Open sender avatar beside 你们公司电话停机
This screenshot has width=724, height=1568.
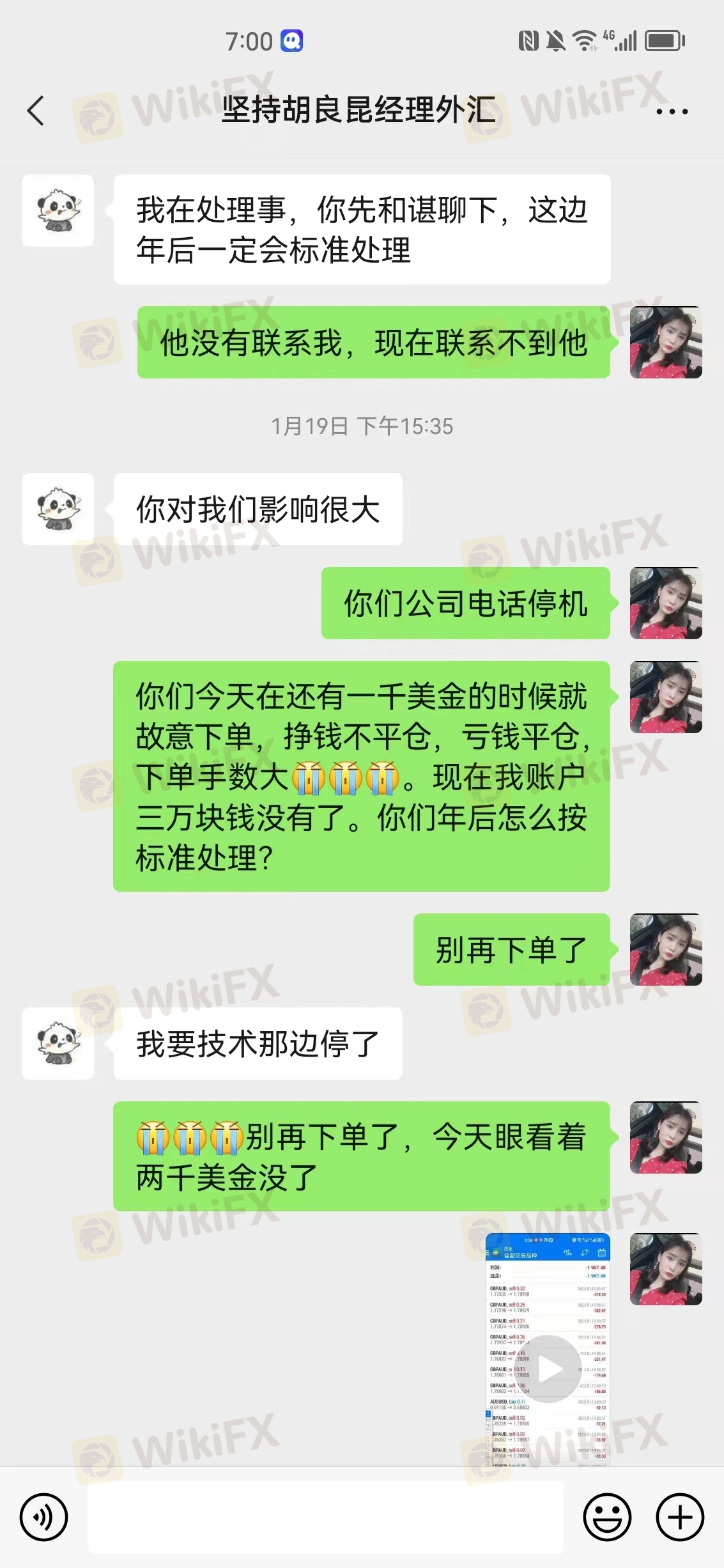[x=666, y=603]
